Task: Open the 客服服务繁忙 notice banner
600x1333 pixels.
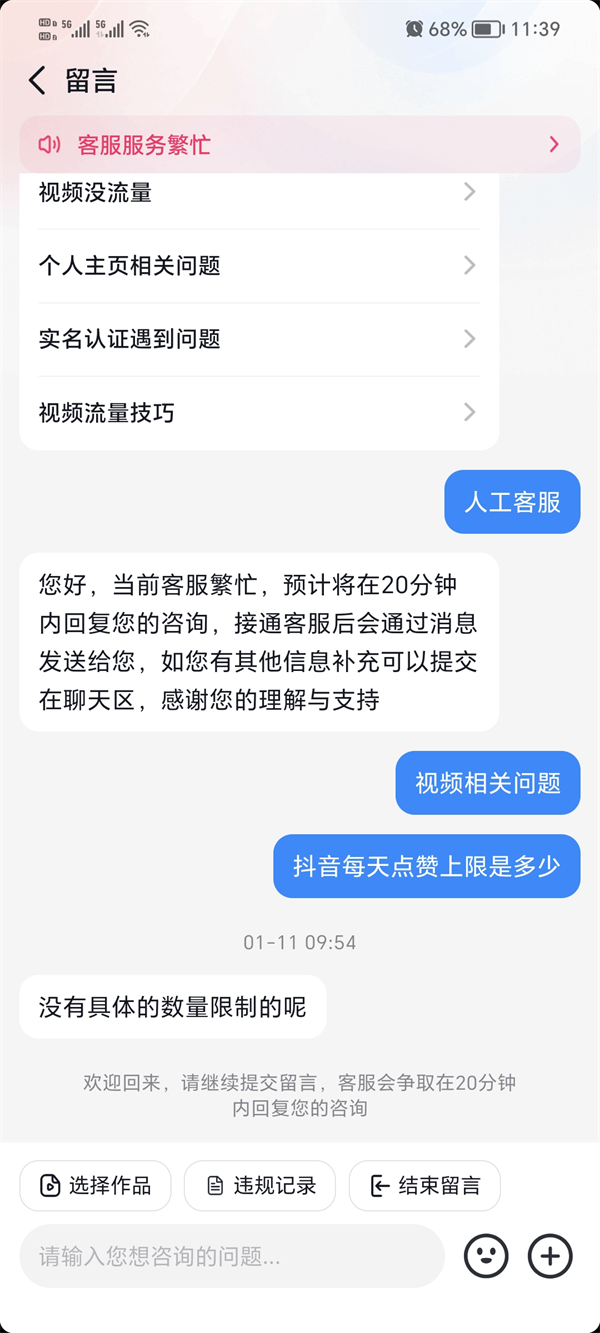Action: 300,145
